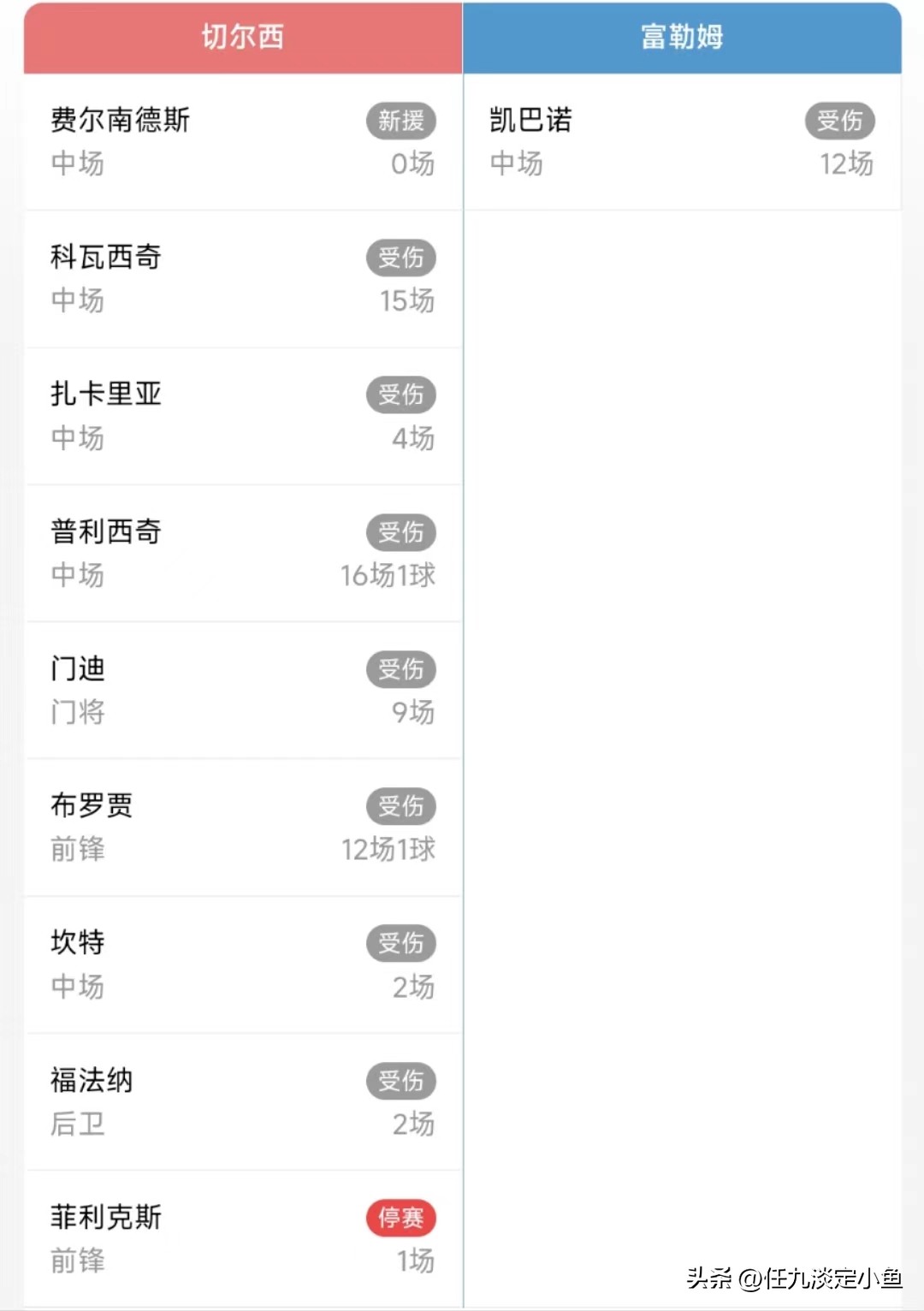Screen dimensions: 924x1311
Task: Click the 头条 @任九淡定小鱼 watermark
Action: 794,1275
